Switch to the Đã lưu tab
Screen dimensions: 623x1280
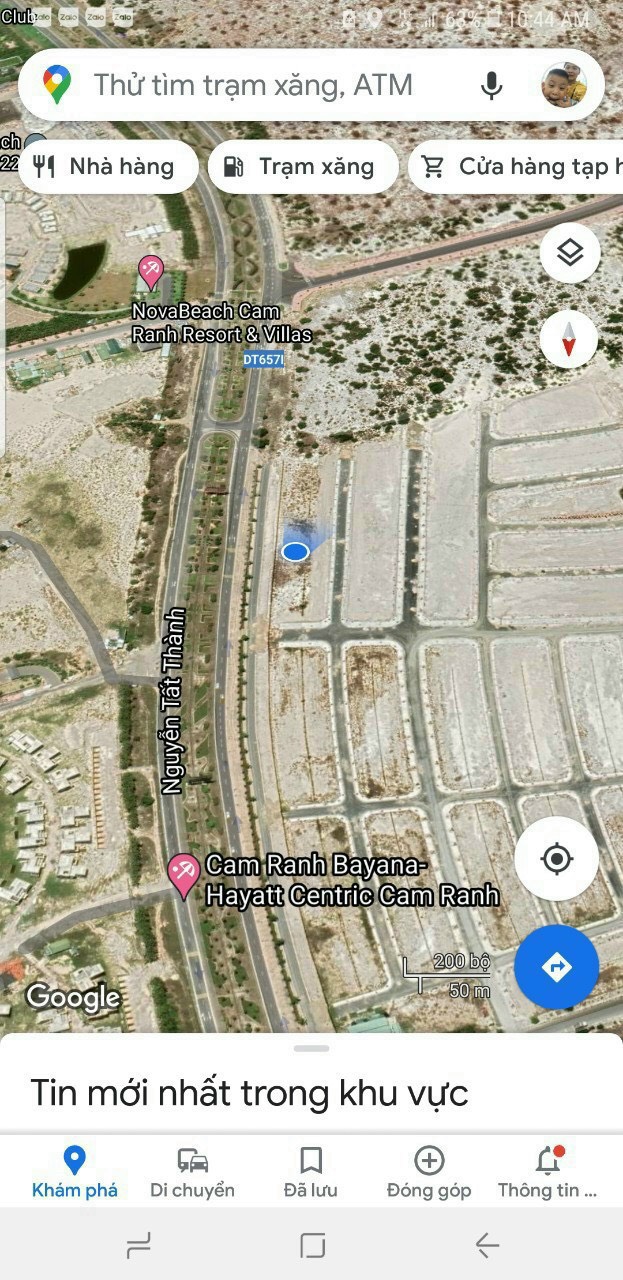(x=310, y=1172)
